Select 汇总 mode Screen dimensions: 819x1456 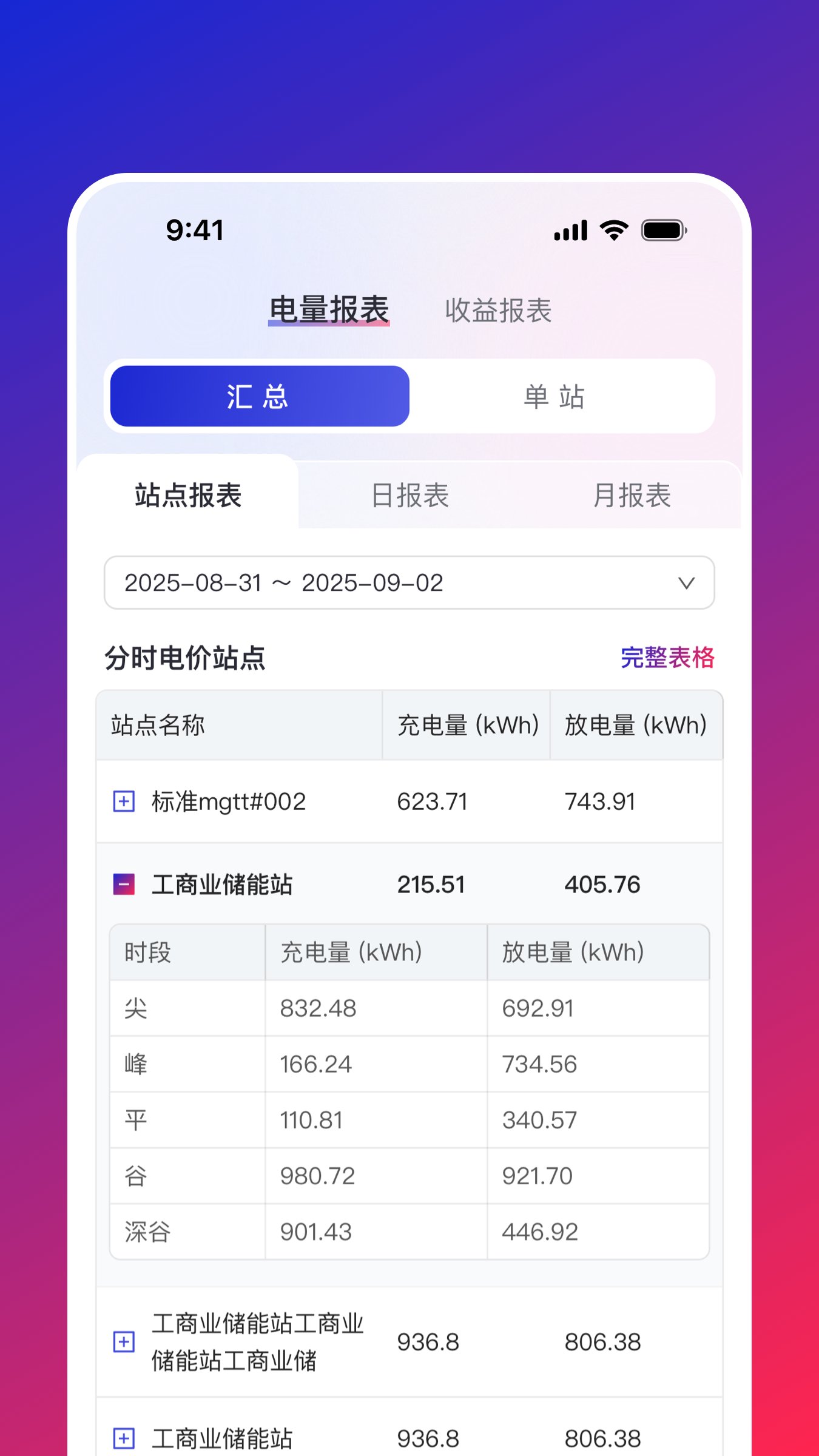coord(259,397)
